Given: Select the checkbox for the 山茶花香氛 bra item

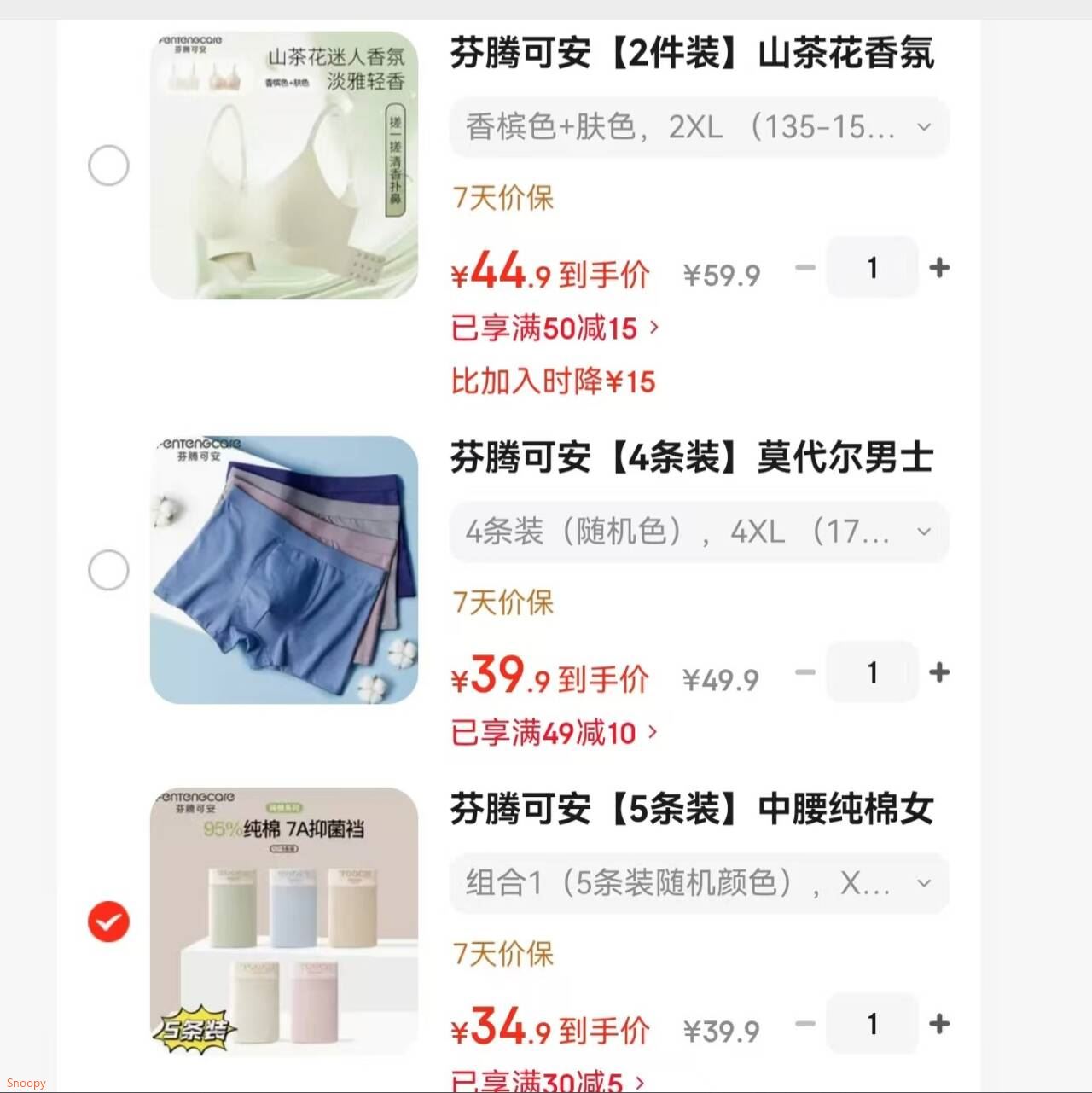Looking at the screenshot, I should pos(108,166).
